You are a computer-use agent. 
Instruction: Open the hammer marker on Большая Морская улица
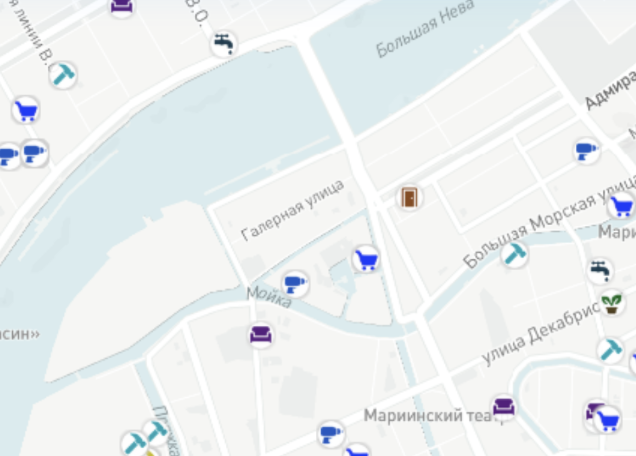(516, 254)
